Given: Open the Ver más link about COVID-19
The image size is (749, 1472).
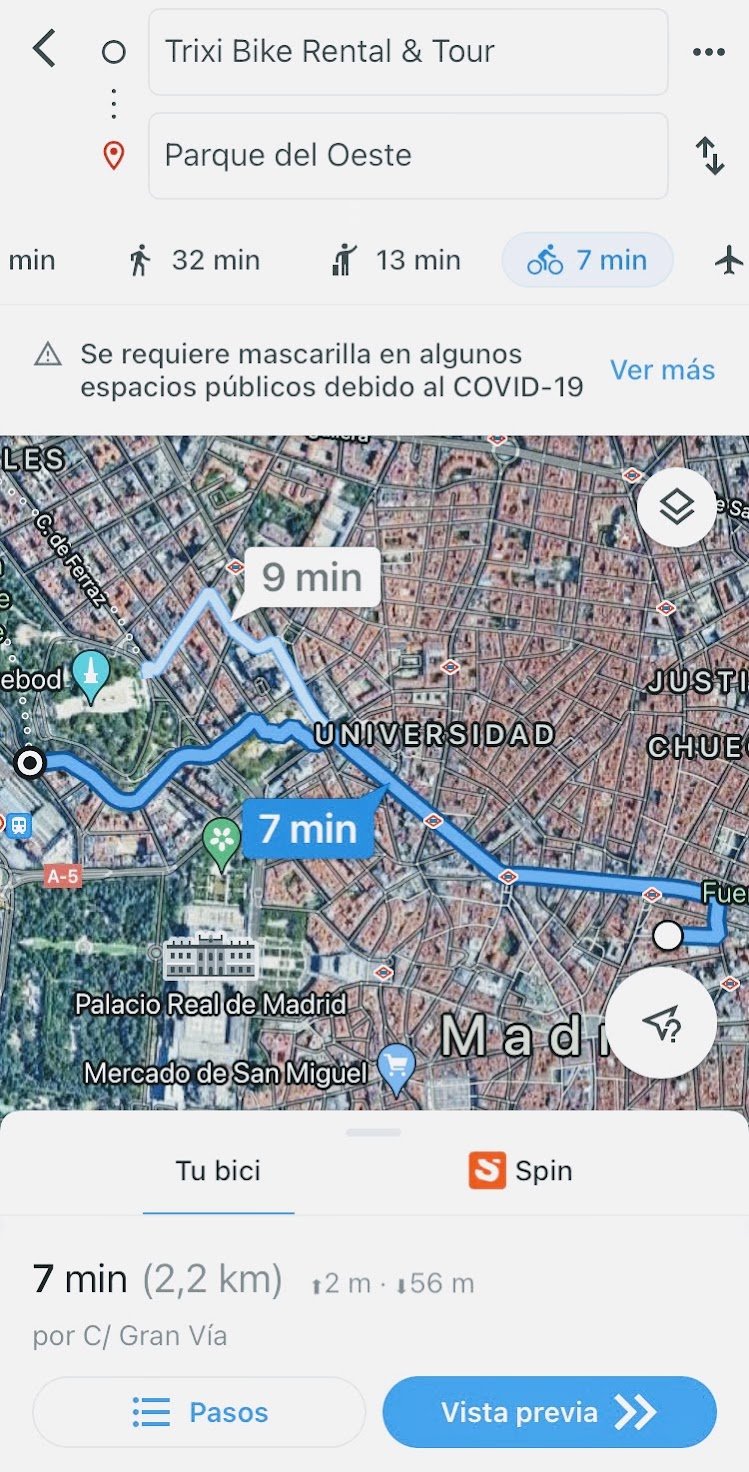Looking at the screenshot, I should (x=662, y=369).
